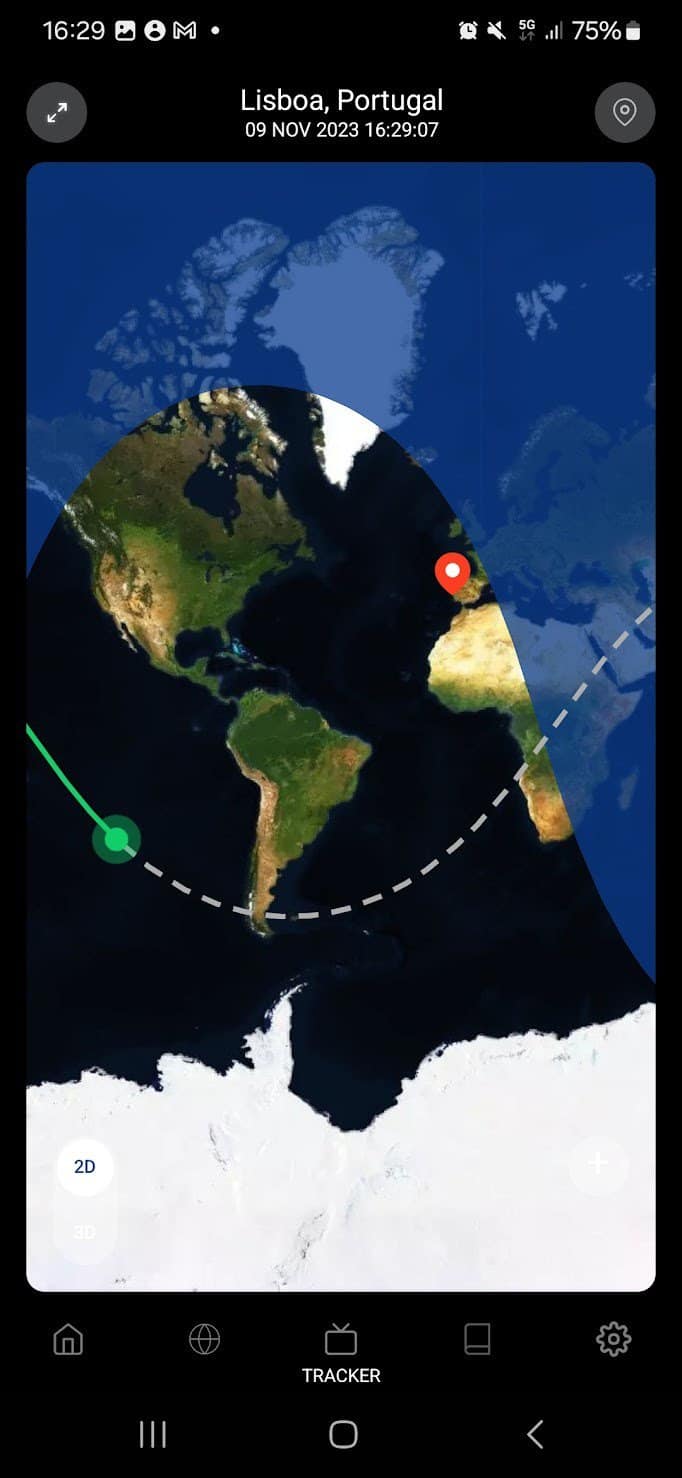Expand the map to fullscreen
The height and width of the screenshot is (1478, 682).
pos(57,112)
